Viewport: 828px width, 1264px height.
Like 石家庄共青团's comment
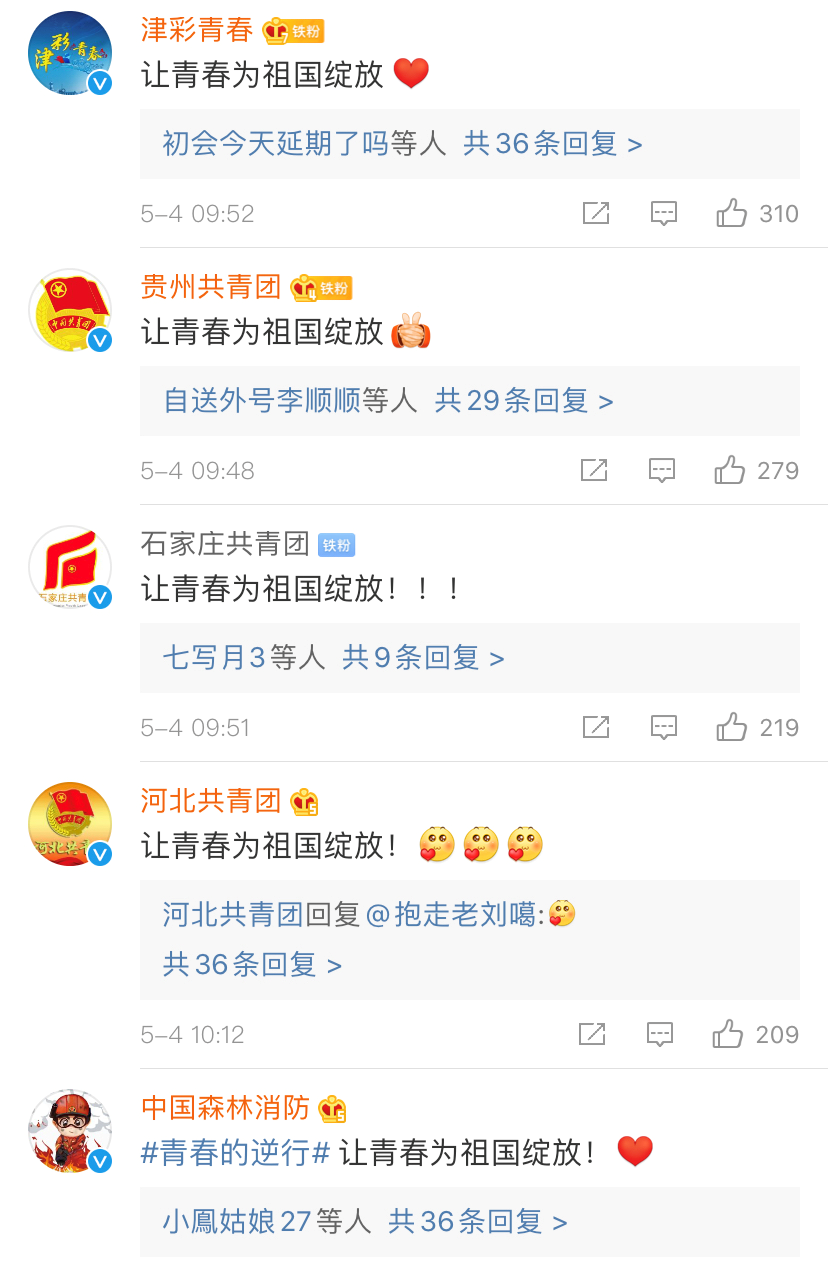pyautogui.click(x=732, y=727)
